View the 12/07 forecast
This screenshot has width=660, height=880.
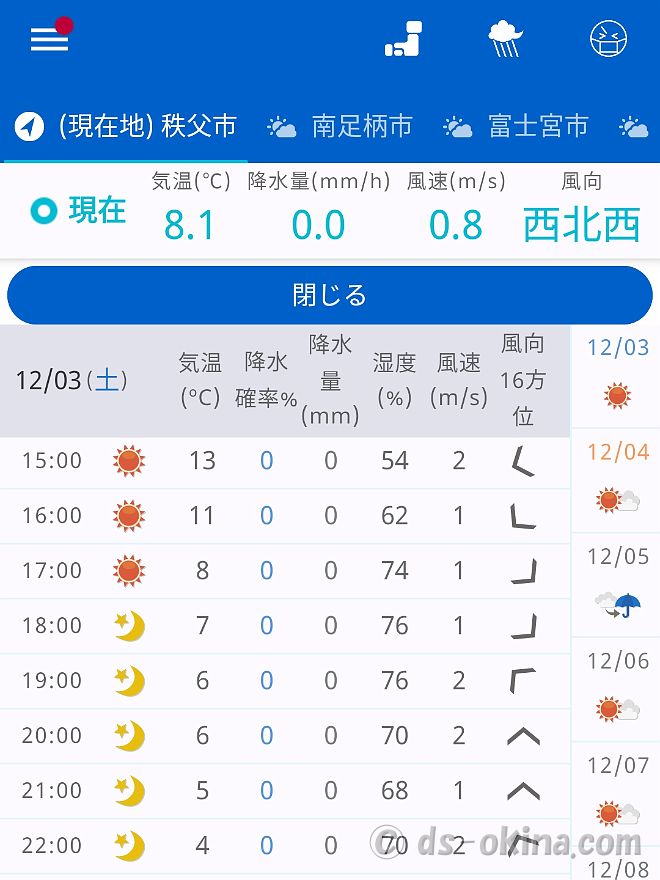pyautogui.click(x=617, y=791)
